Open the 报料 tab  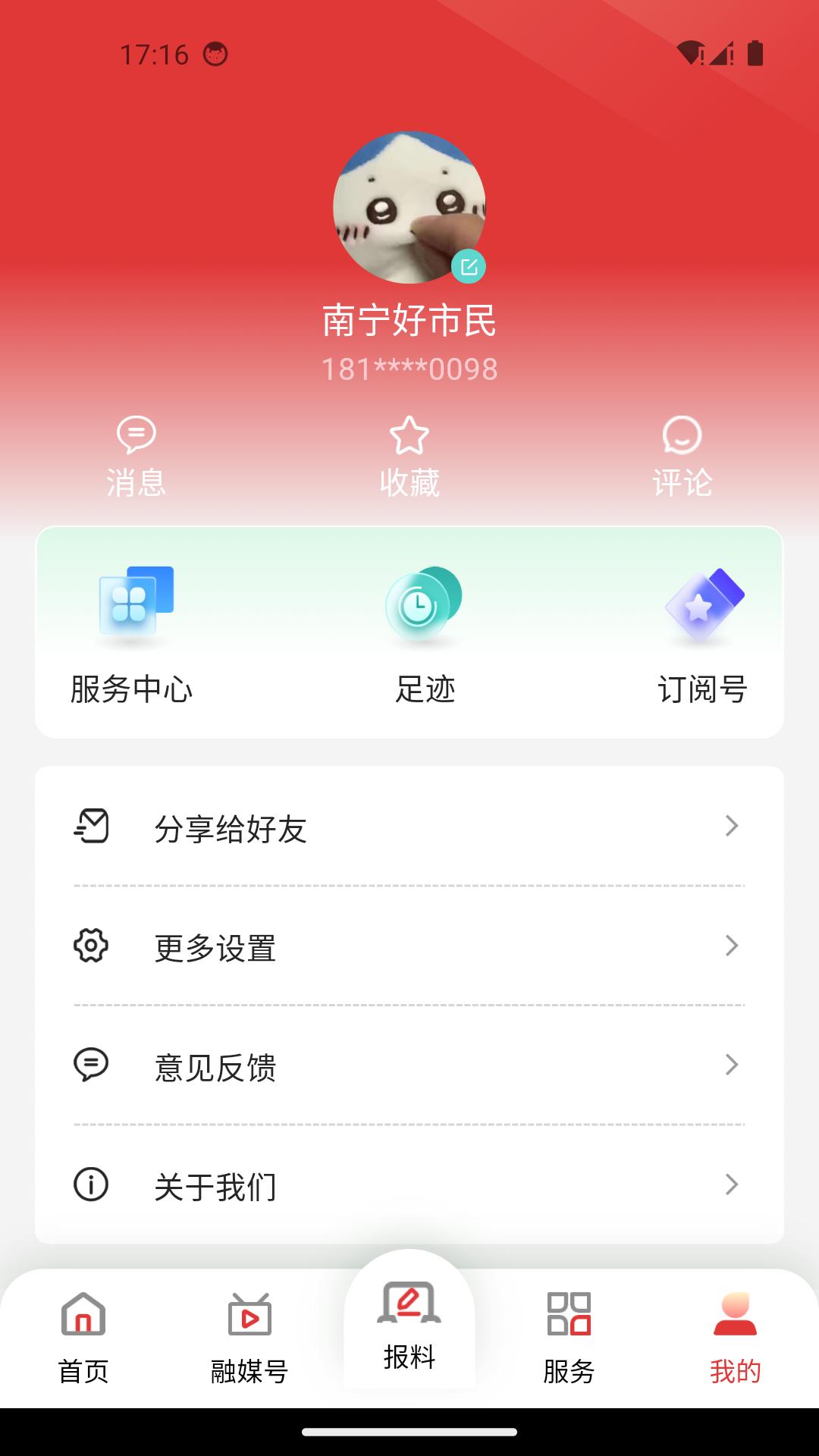409,1325
